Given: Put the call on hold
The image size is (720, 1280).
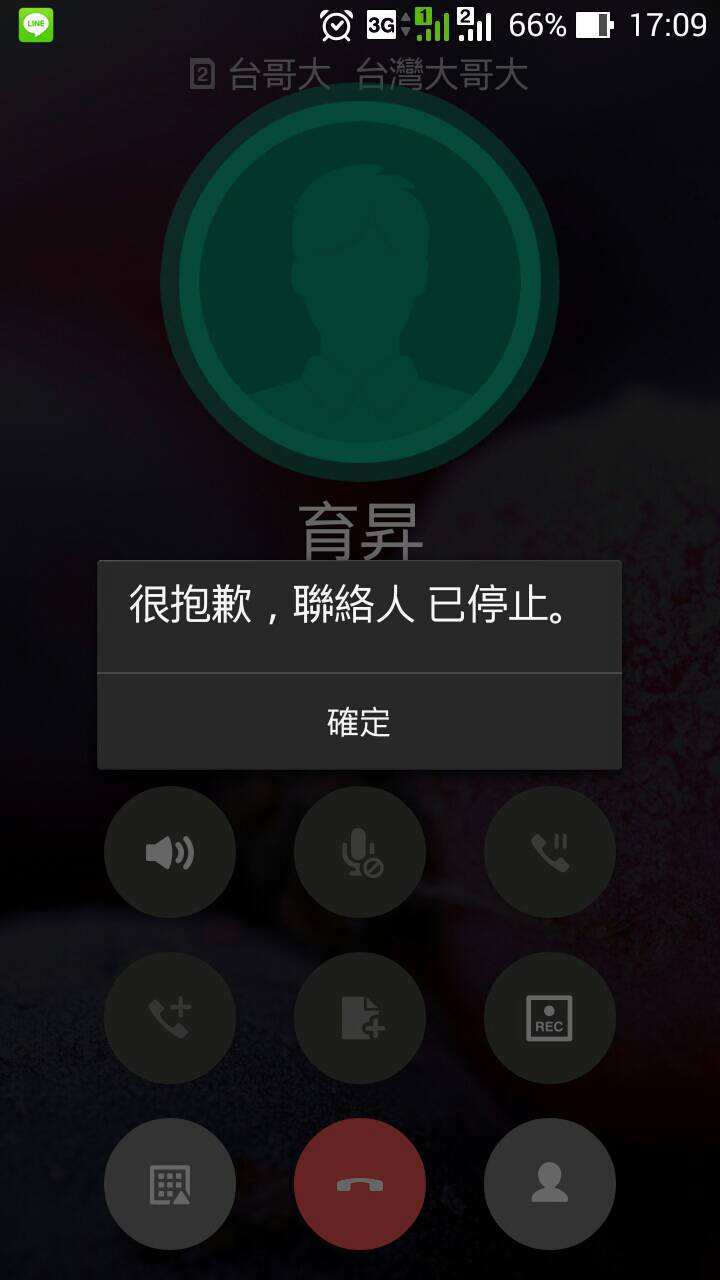Looking at the screenshot, I should point(550,853).
